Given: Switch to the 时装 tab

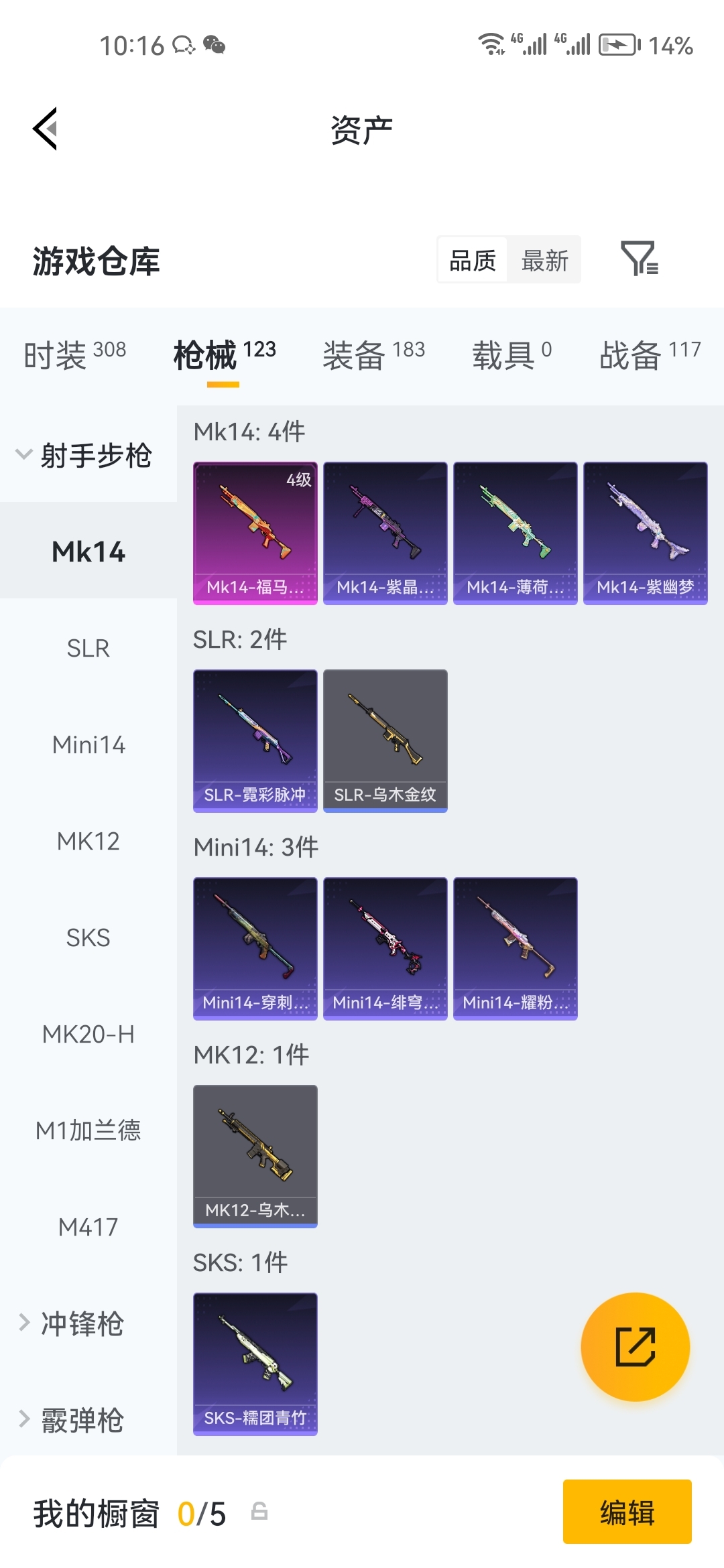Looking at the screenshot, I should (x=74, y=354).
